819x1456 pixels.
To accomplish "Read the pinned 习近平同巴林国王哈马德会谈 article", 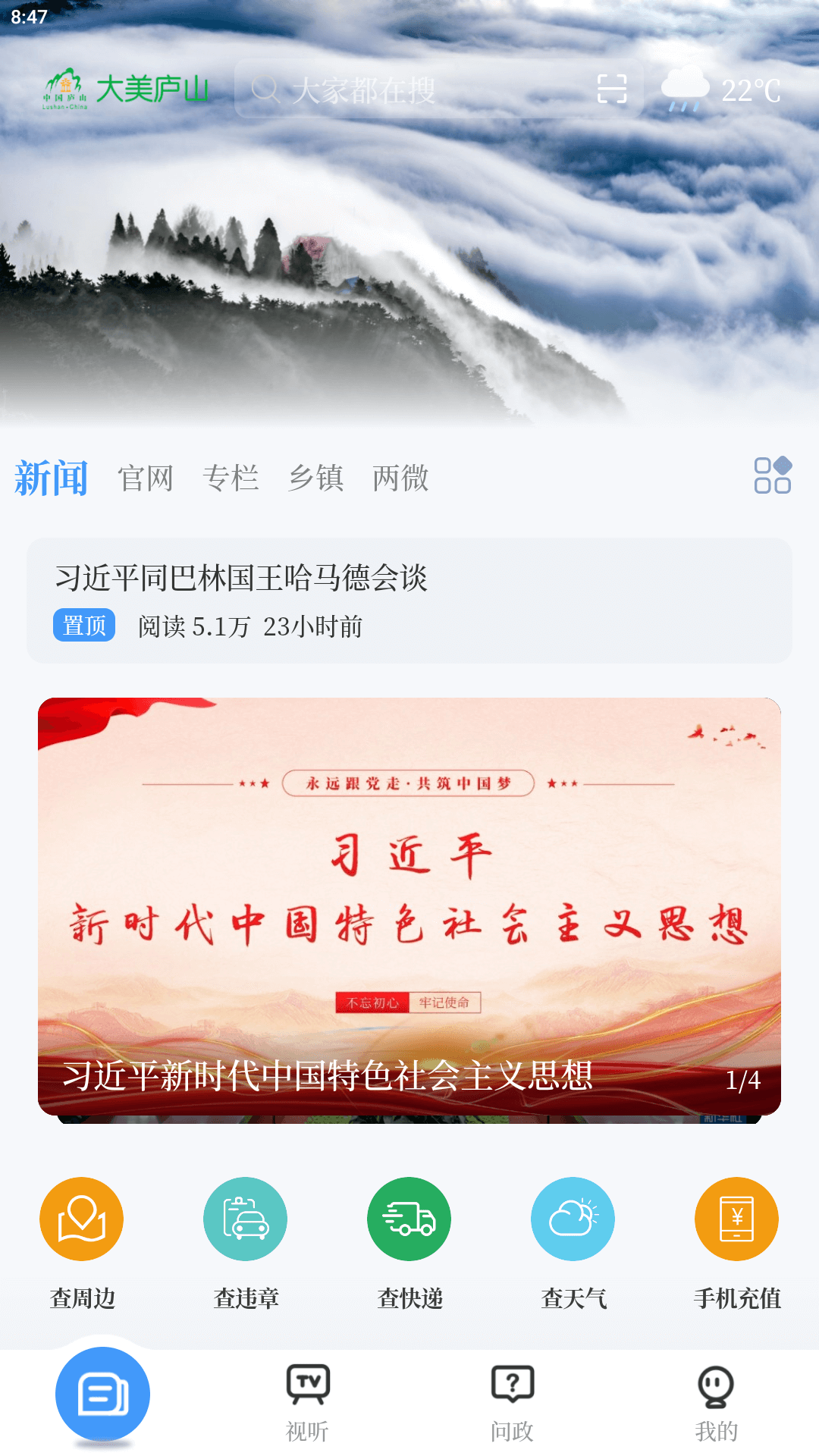I will tap(409, 600).
